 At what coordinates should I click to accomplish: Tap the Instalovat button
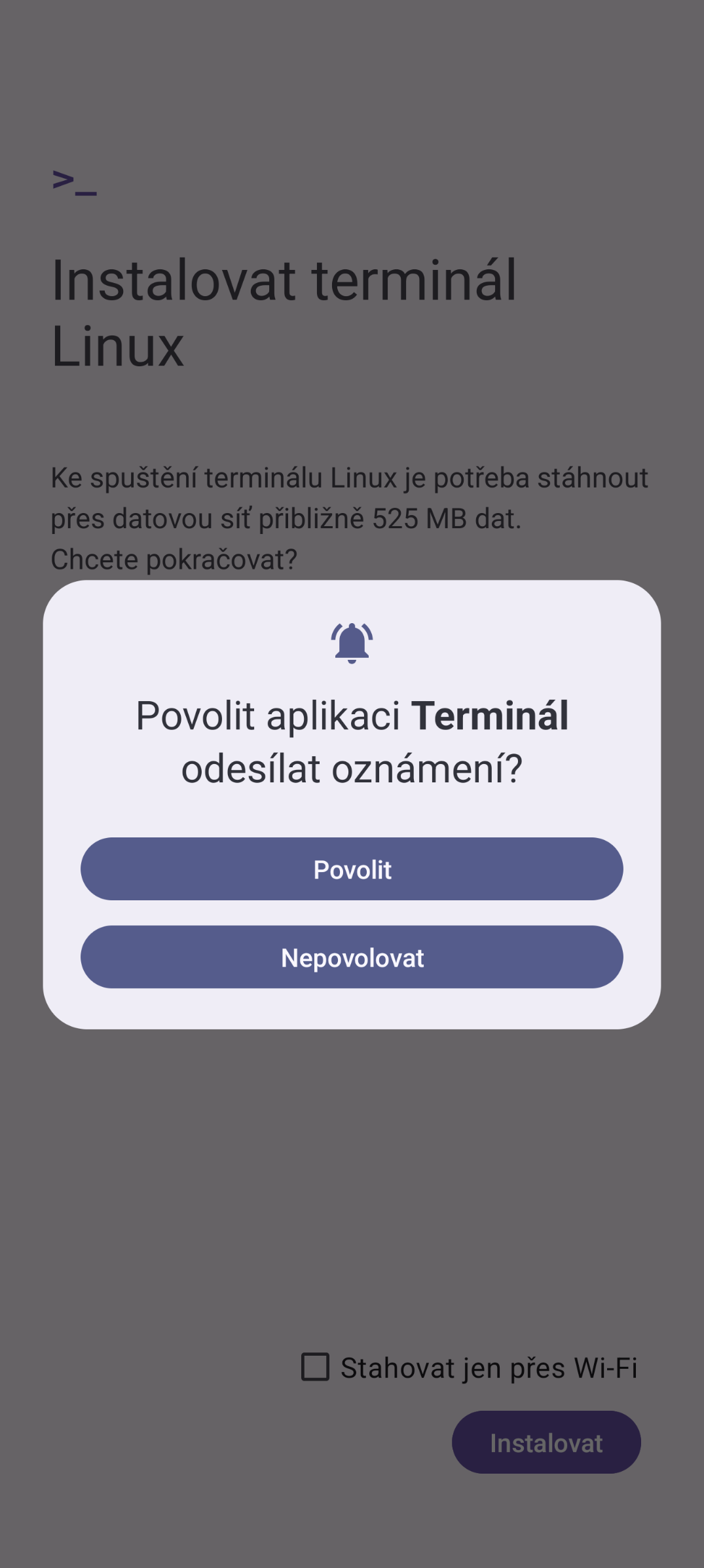click(546, 1442)
